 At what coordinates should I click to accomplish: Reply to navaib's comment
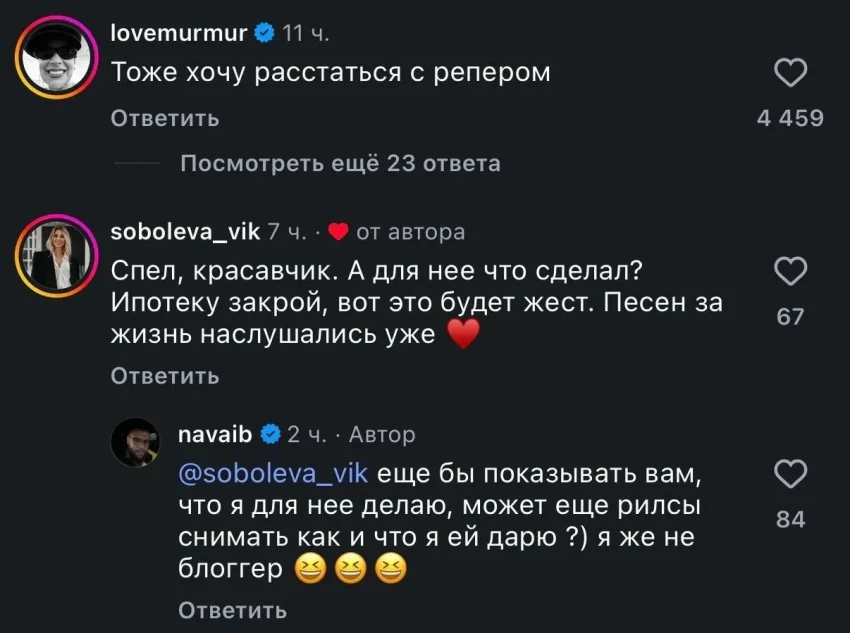pyautogui.click(x=232, y=609)
